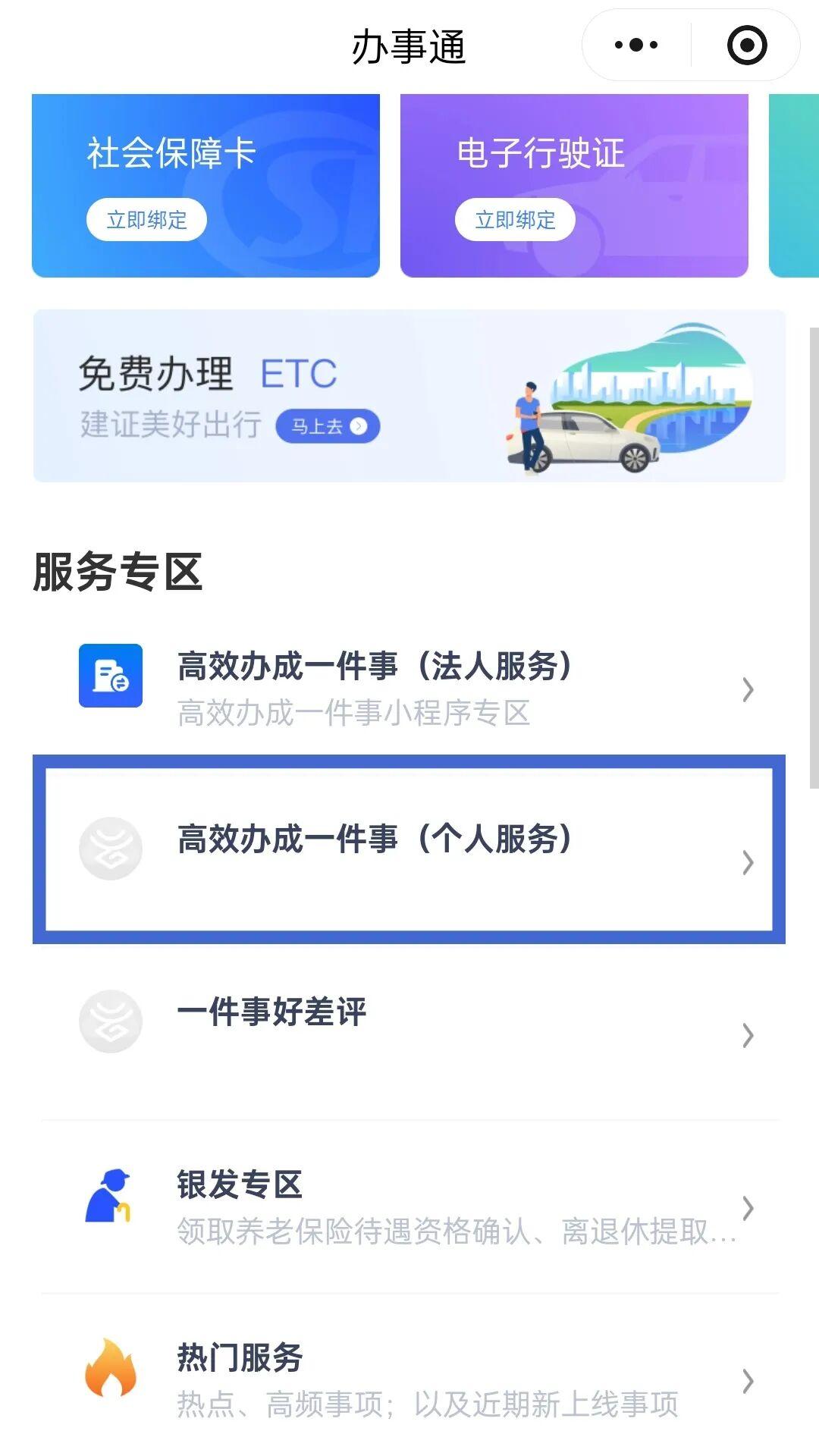
Task: Enter the 银发专区 service zone
Action: coord(409,1206)
